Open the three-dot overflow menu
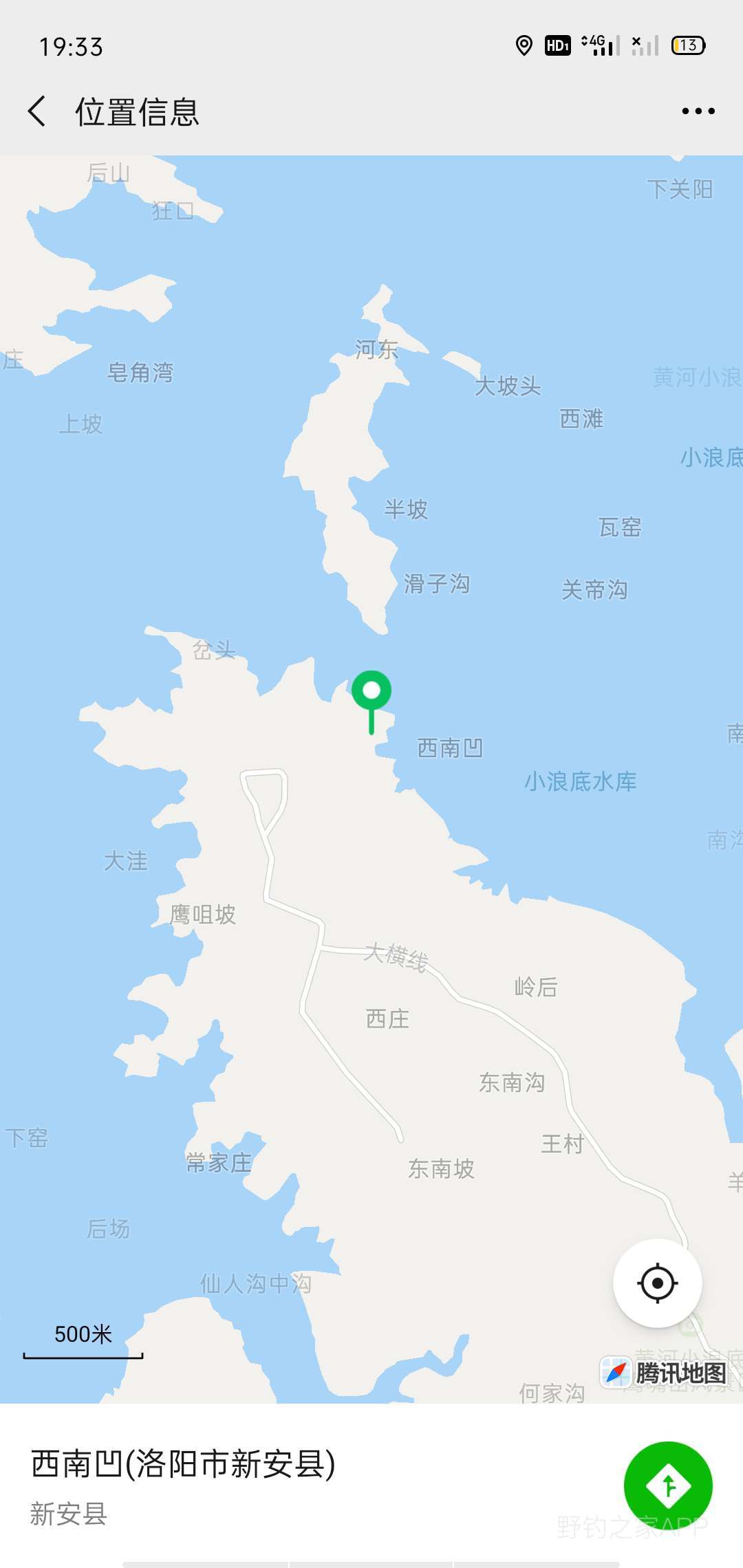The image size is (743, 1568). pyautogui.click(x=698, y=111)
